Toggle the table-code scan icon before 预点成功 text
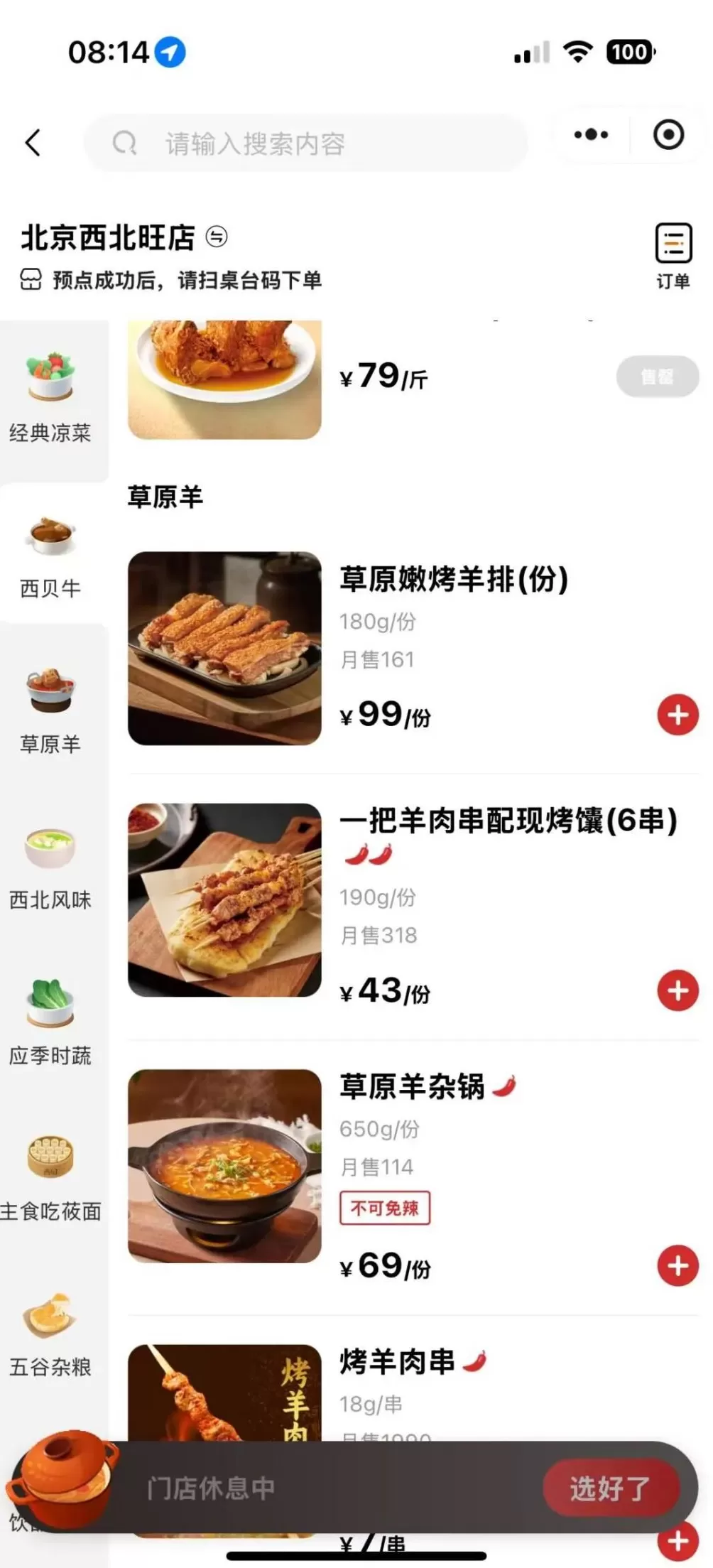 [x=30, y=280]
